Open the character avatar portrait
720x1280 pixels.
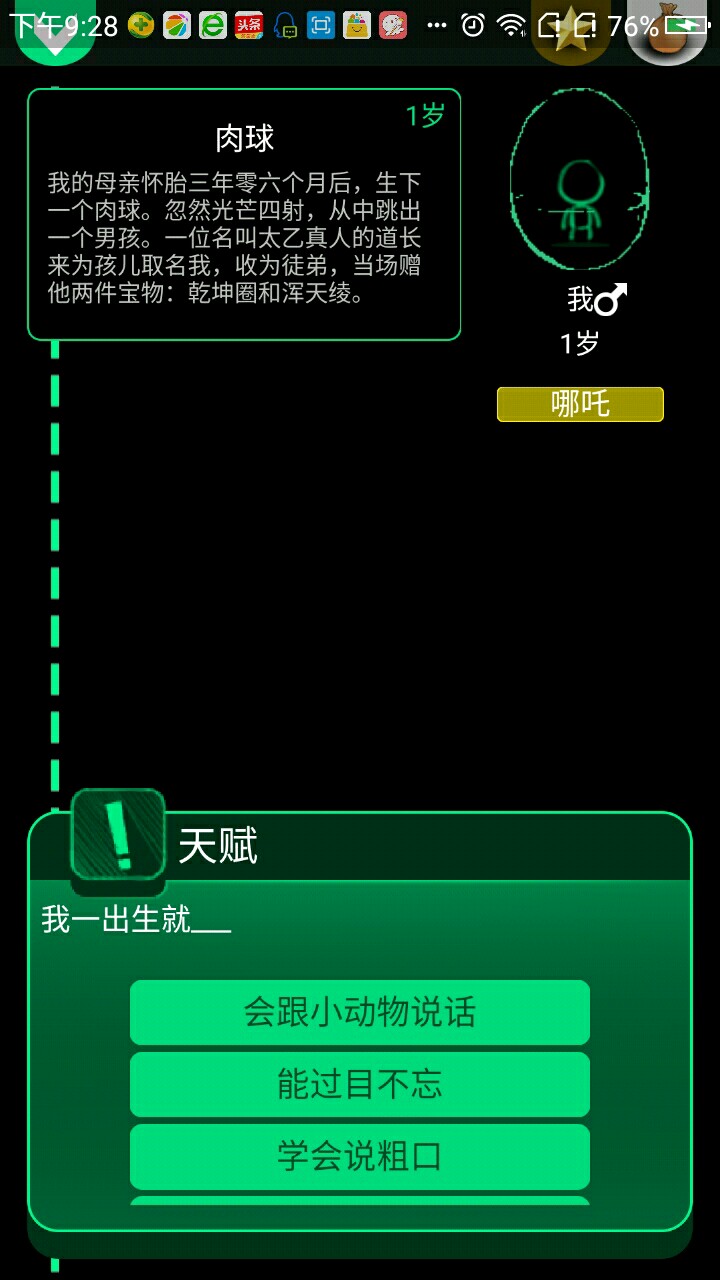pos(578,180)
